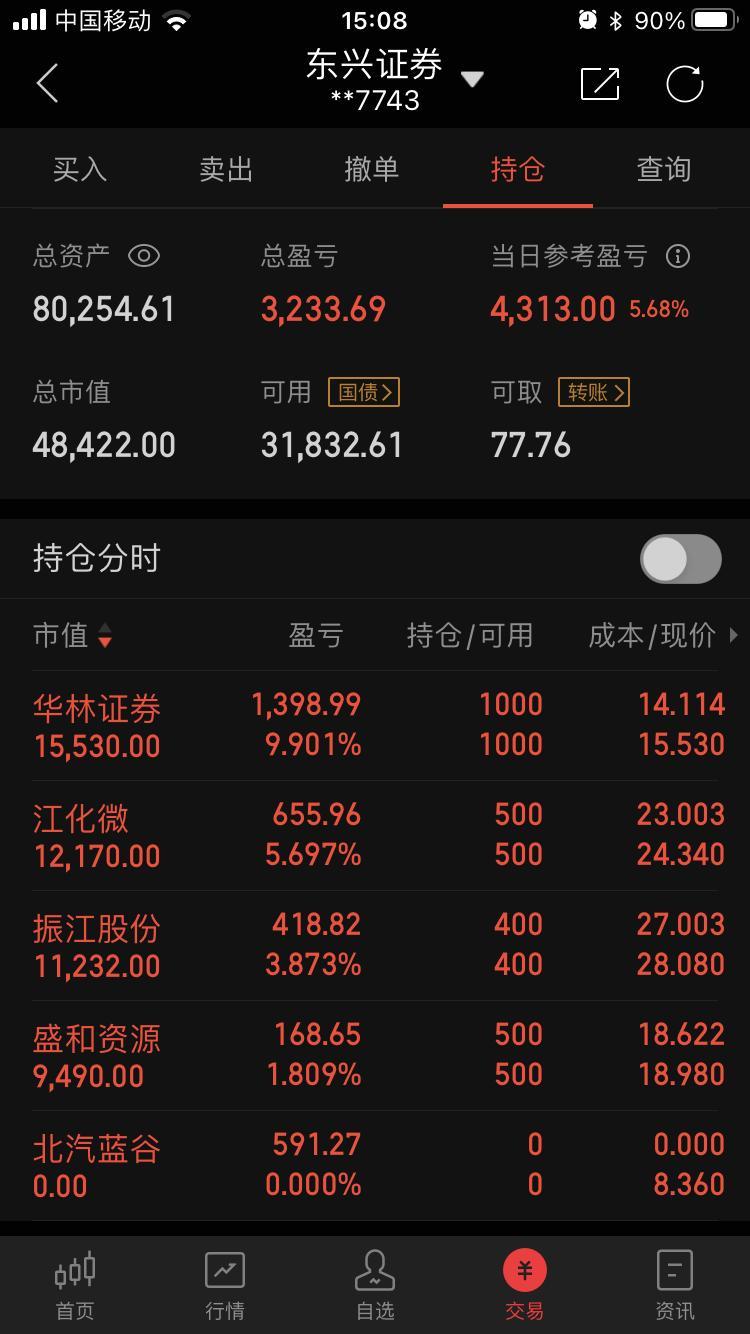Go to the 首页 tab
This screenshot has width=750, height=1334.
point(75,1285)
